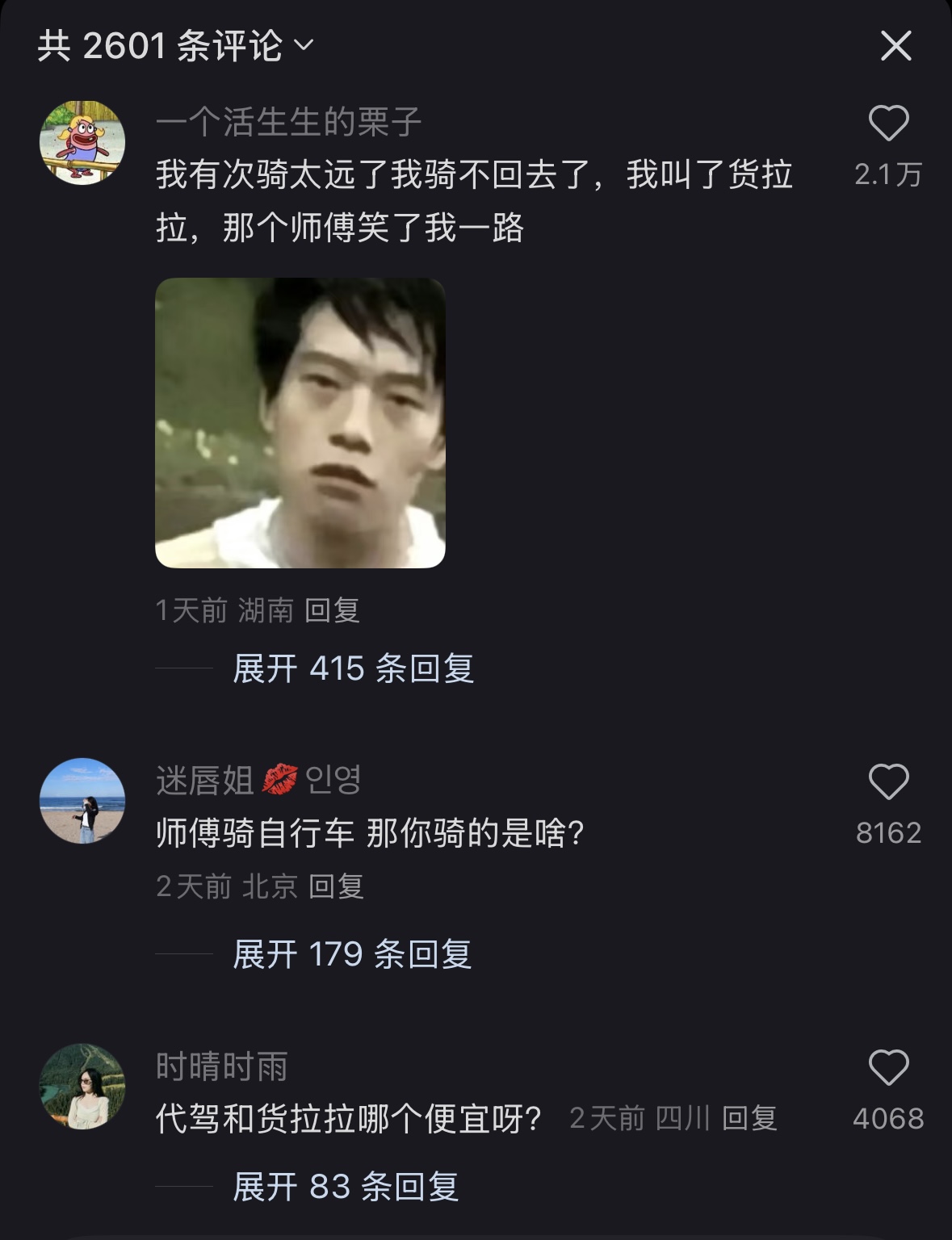952x1240 pixels.
Task: Expand 展开 415 条回复
Action: tap(353, 668)
